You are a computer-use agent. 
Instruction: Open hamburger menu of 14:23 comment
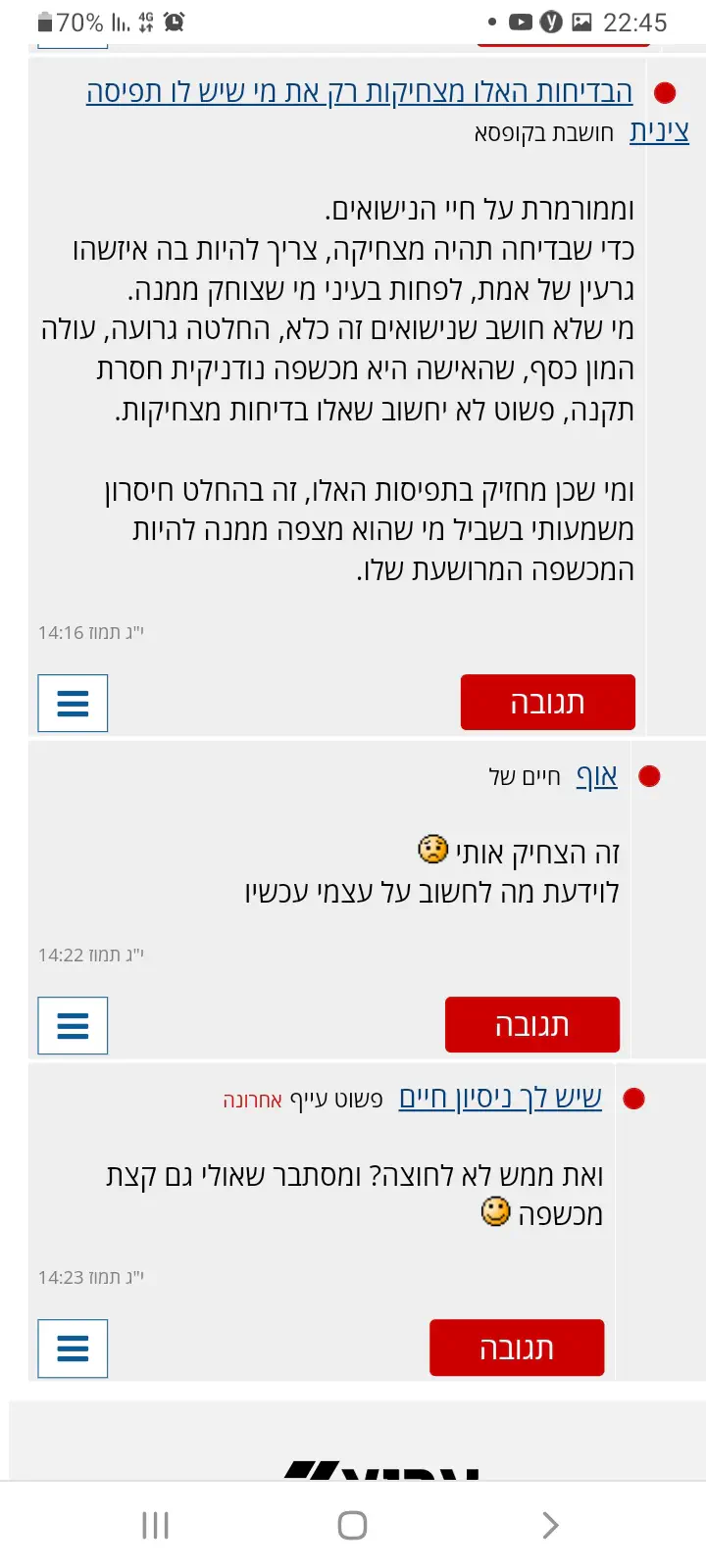pos(73,1347)
